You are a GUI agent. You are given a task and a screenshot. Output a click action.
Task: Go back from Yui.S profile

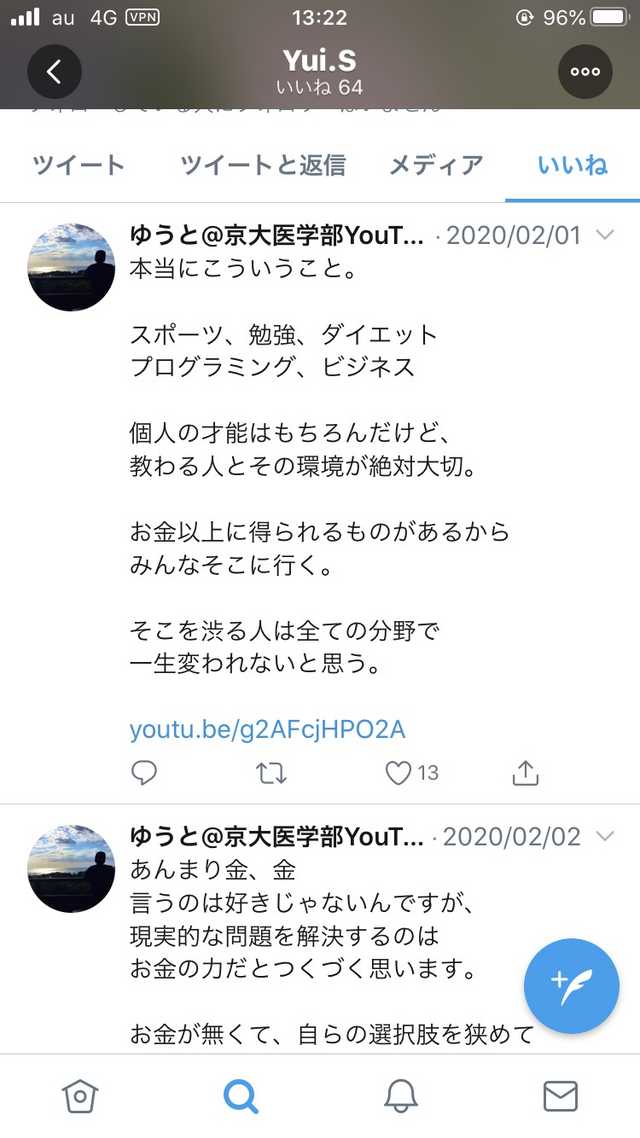(54, 71)
